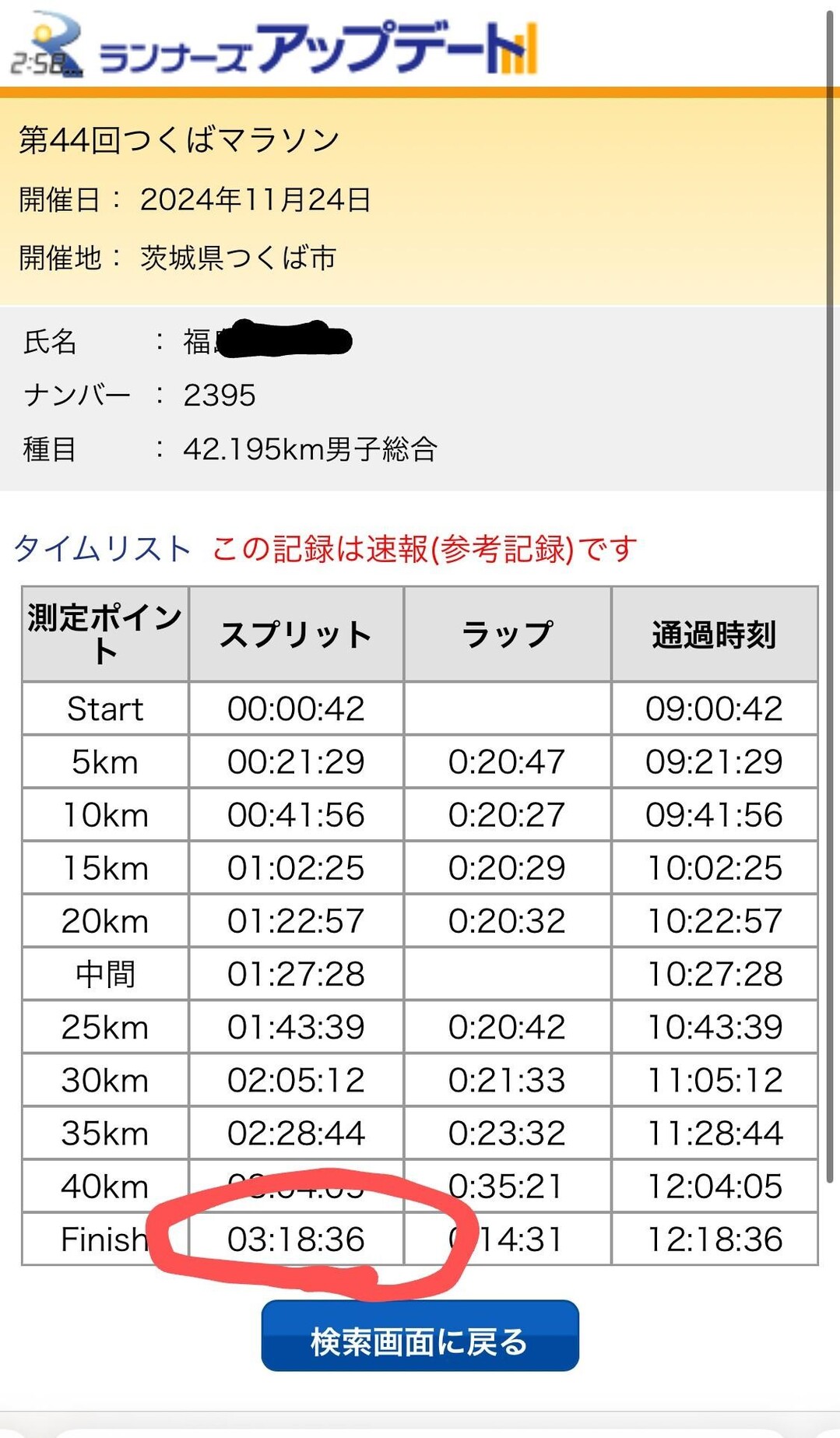Image resolution: width=840 pixels, height=1438 pixels.
Task: Click the Start row in the time list
Action: [104, 708]
